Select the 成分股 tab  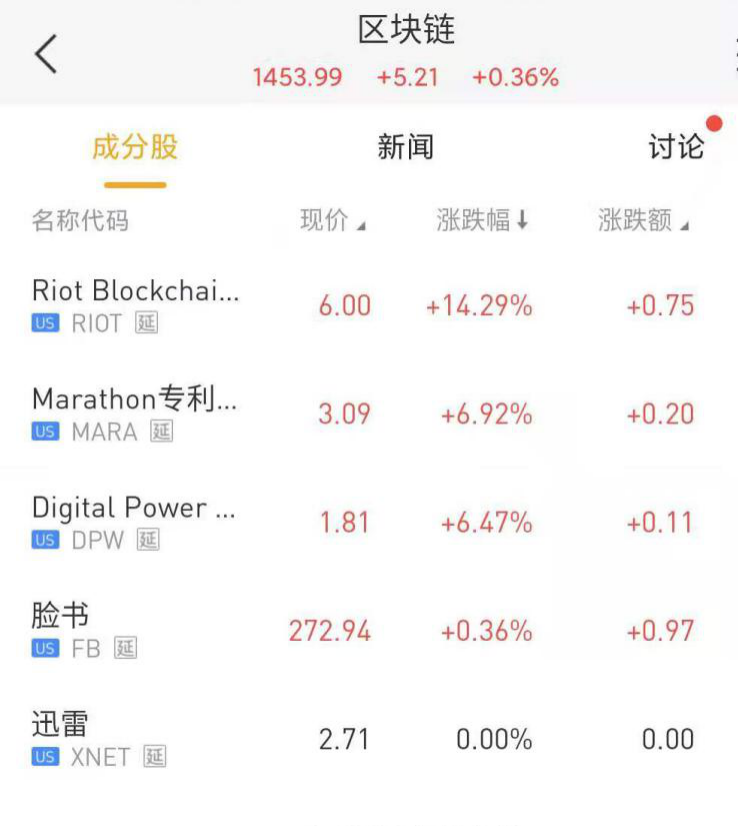[135, 148]
